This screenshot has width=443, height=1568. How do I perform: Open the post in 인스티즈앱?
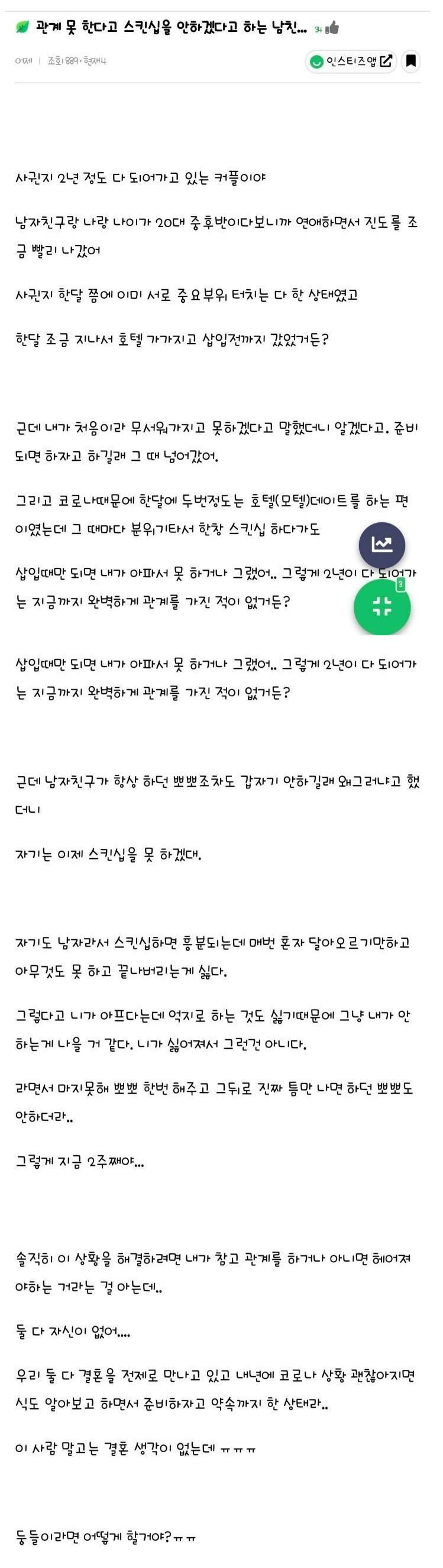pos(351,61)
